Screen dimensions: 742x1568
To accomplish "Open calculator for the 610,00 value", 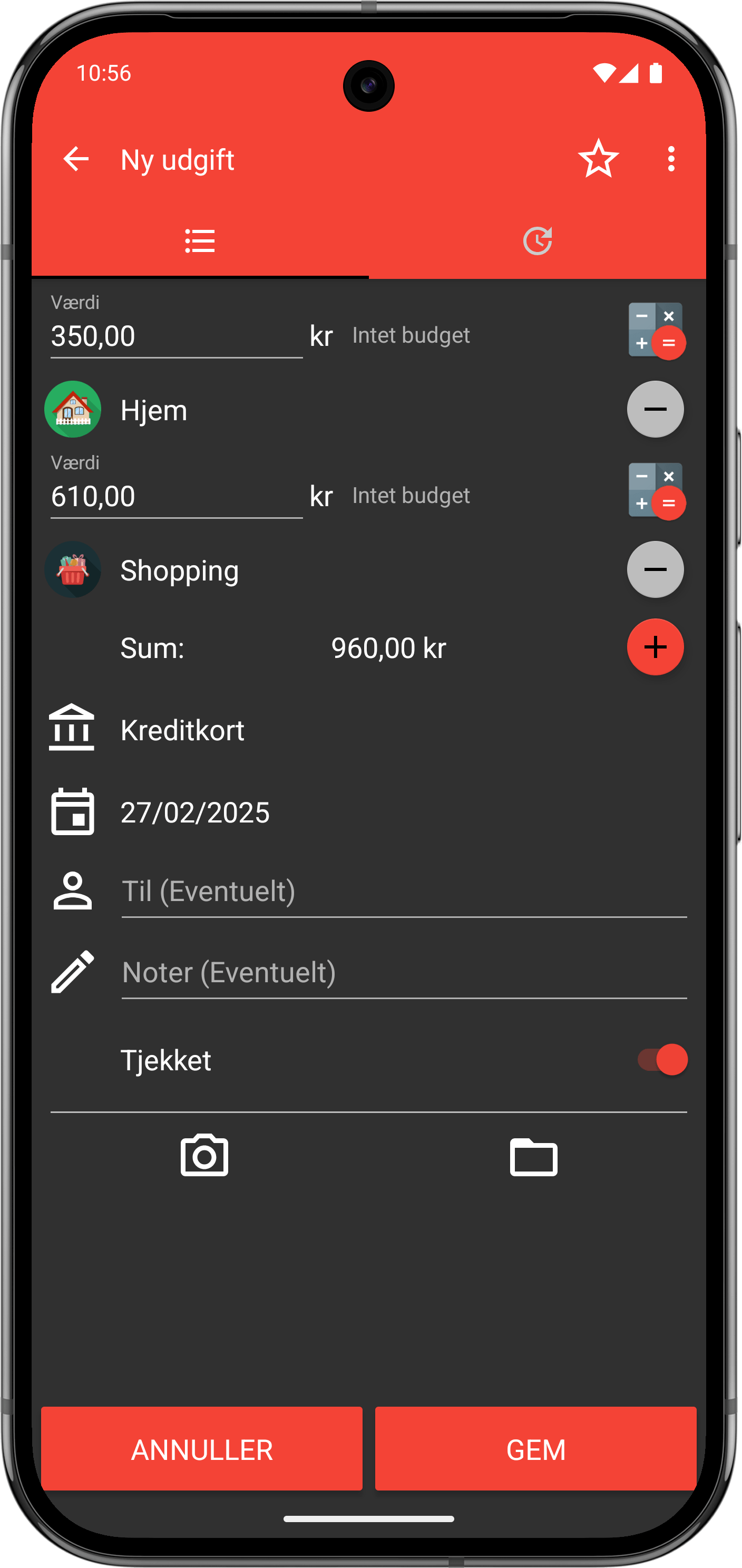I will 656,491.
